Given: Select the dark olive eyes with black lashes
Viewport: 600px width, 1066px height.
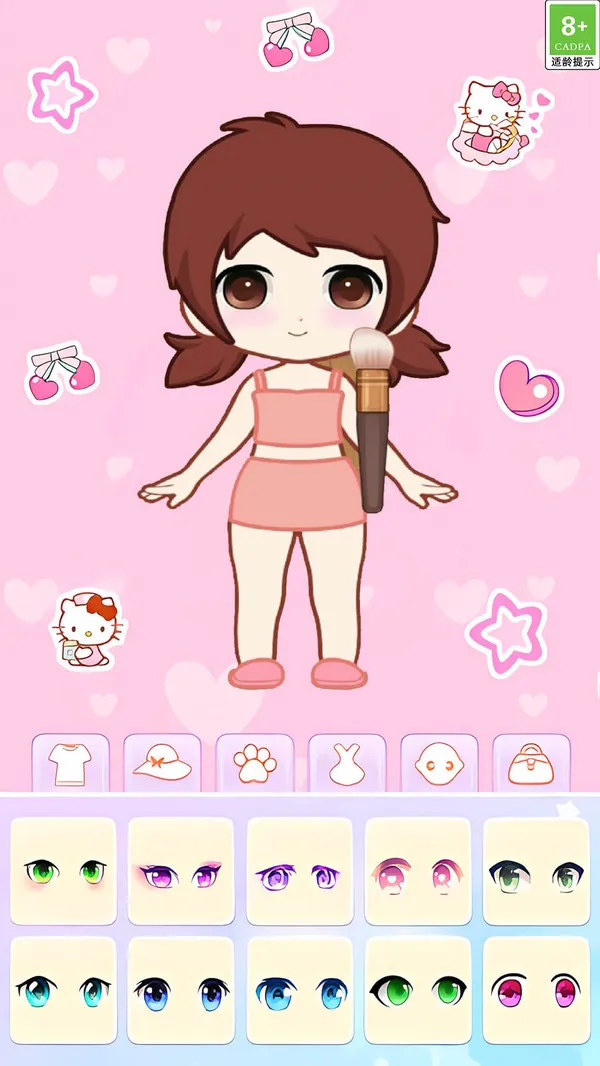Looking at the screenshot, I should click(535, 871).
